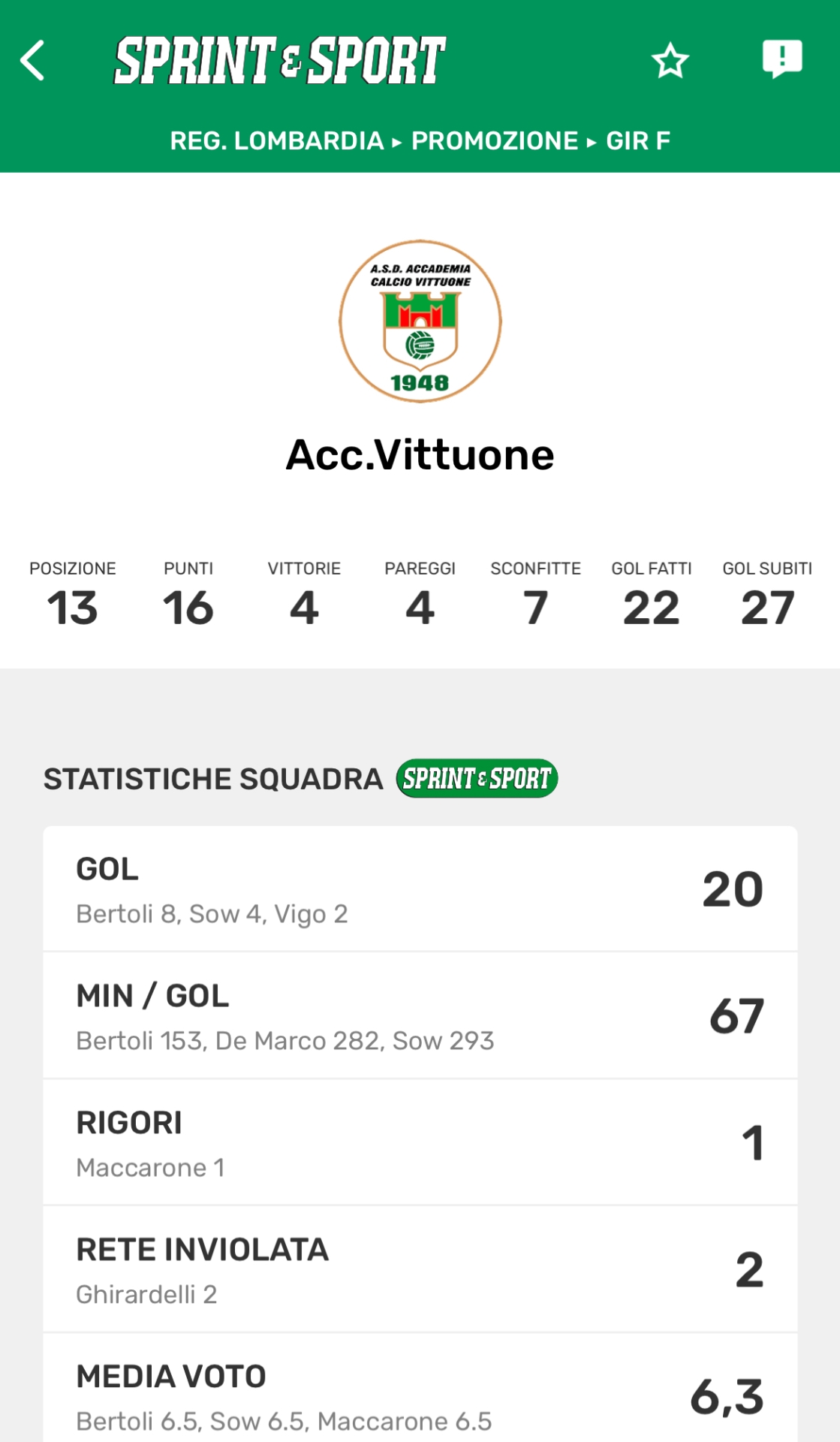Open the RIGORI statistics row

pyautogui.click(x=420, y=1143)
